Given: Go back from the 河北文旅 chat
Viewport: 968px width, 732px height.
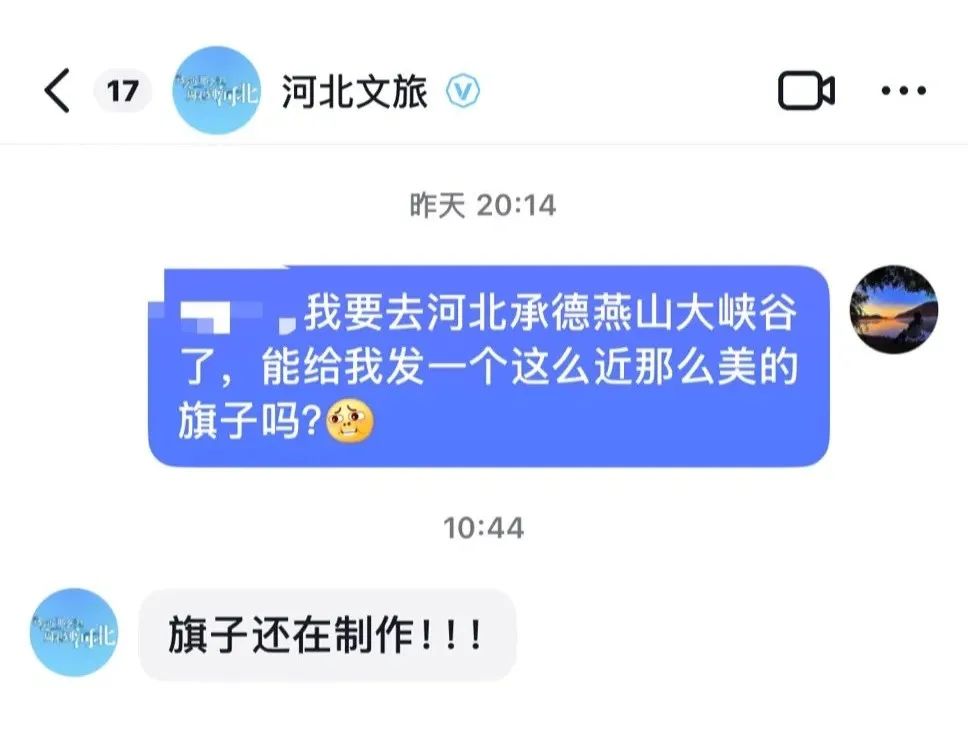Looking at the screenshot, I should coord(57,92).
